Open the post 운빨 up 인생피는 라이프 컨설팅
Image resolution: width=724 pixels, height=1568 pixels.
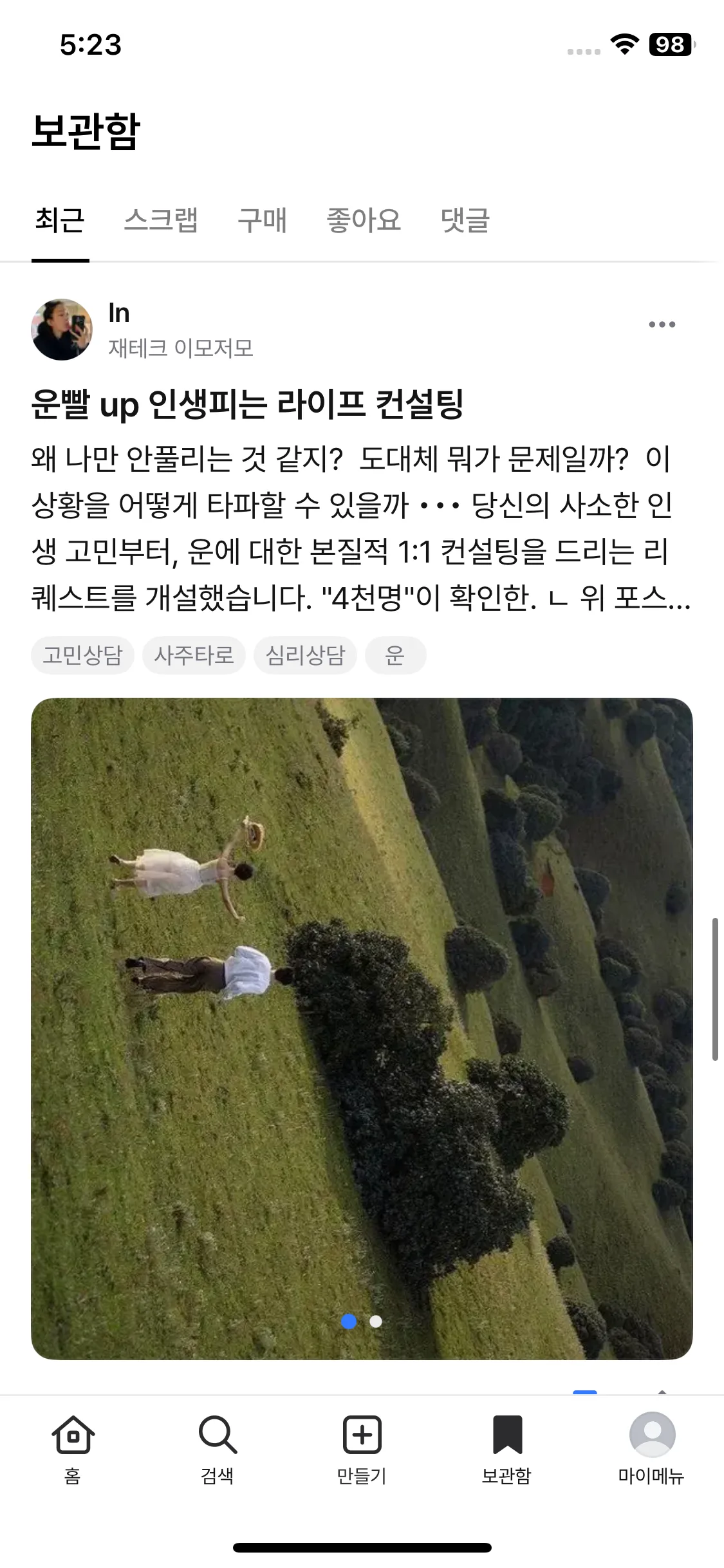tap(247, 404)
